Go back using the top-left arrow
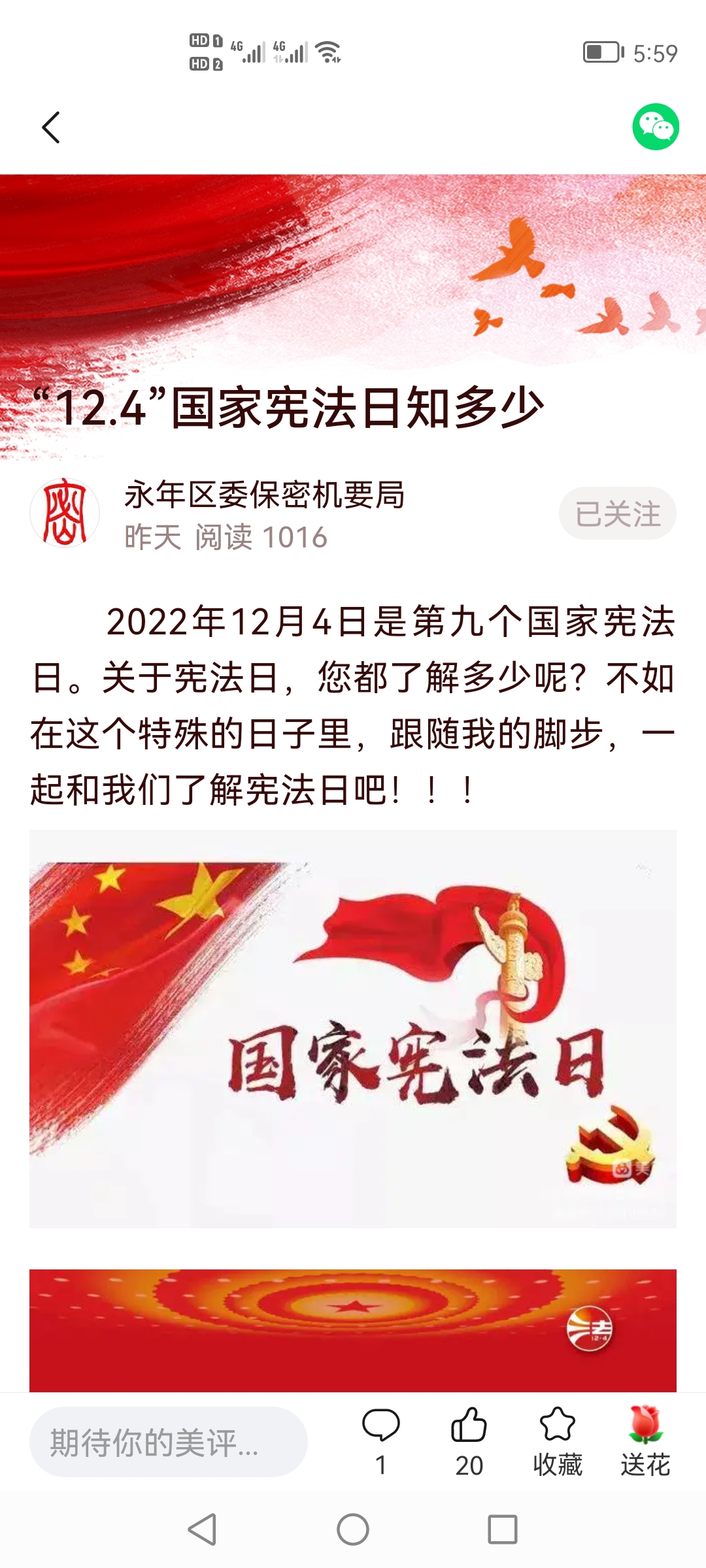This screenshot has width=706, height=1568. [x=51, y=127]
